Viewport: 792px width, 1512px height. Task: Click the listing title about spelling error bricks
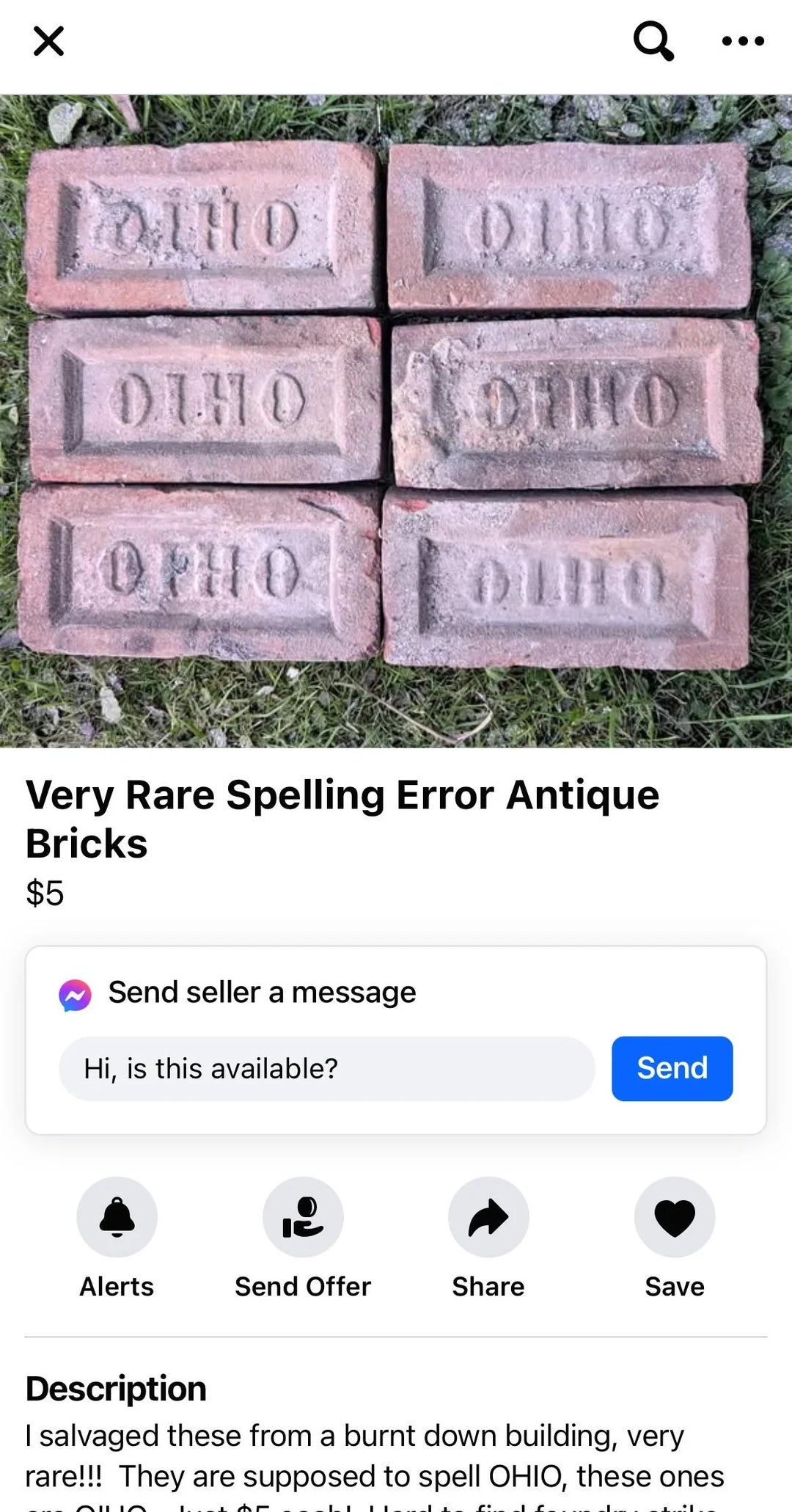click(343, 818)
